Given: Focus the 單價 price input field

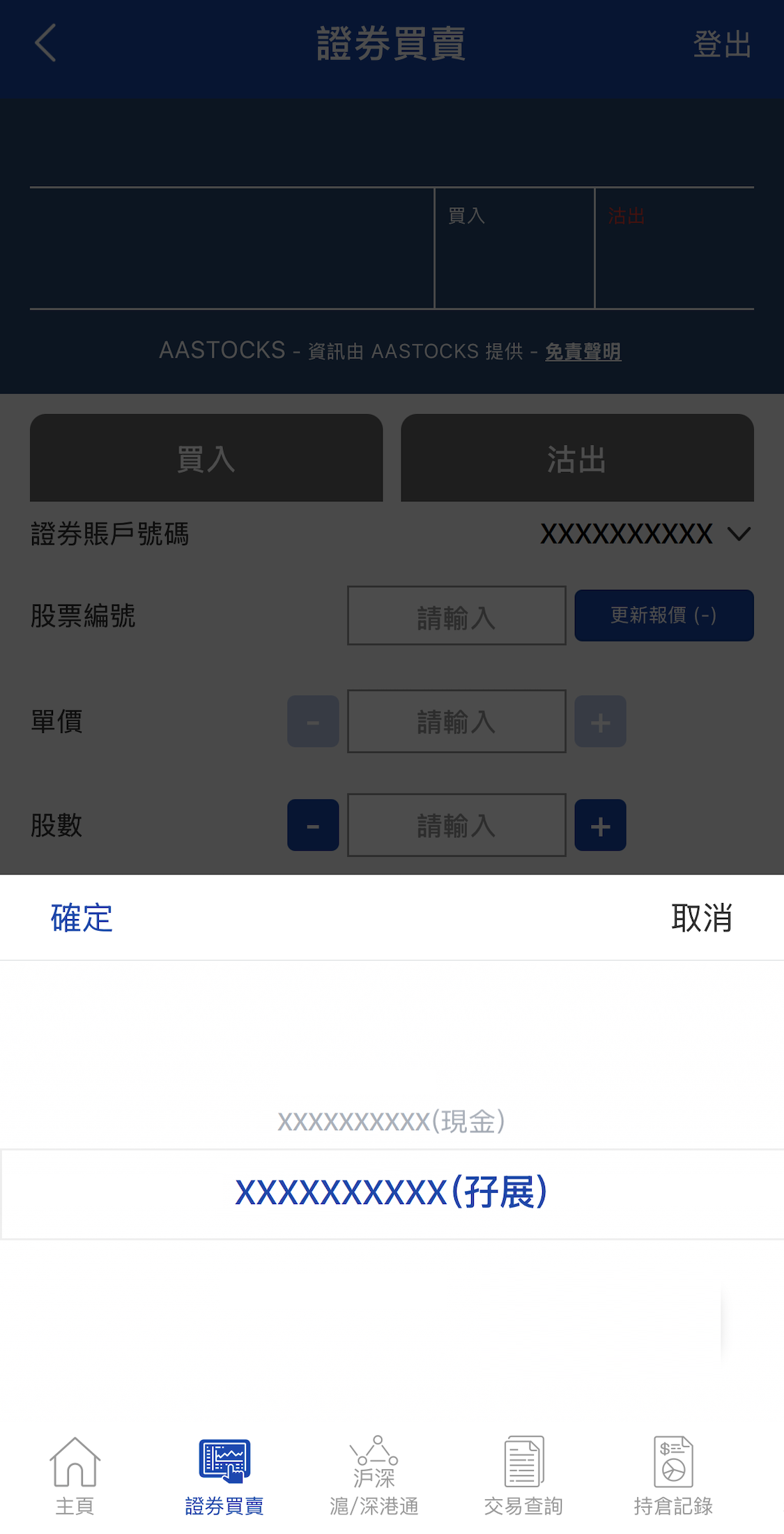Looking at the screenshot, I should click(x=456, y=721).
